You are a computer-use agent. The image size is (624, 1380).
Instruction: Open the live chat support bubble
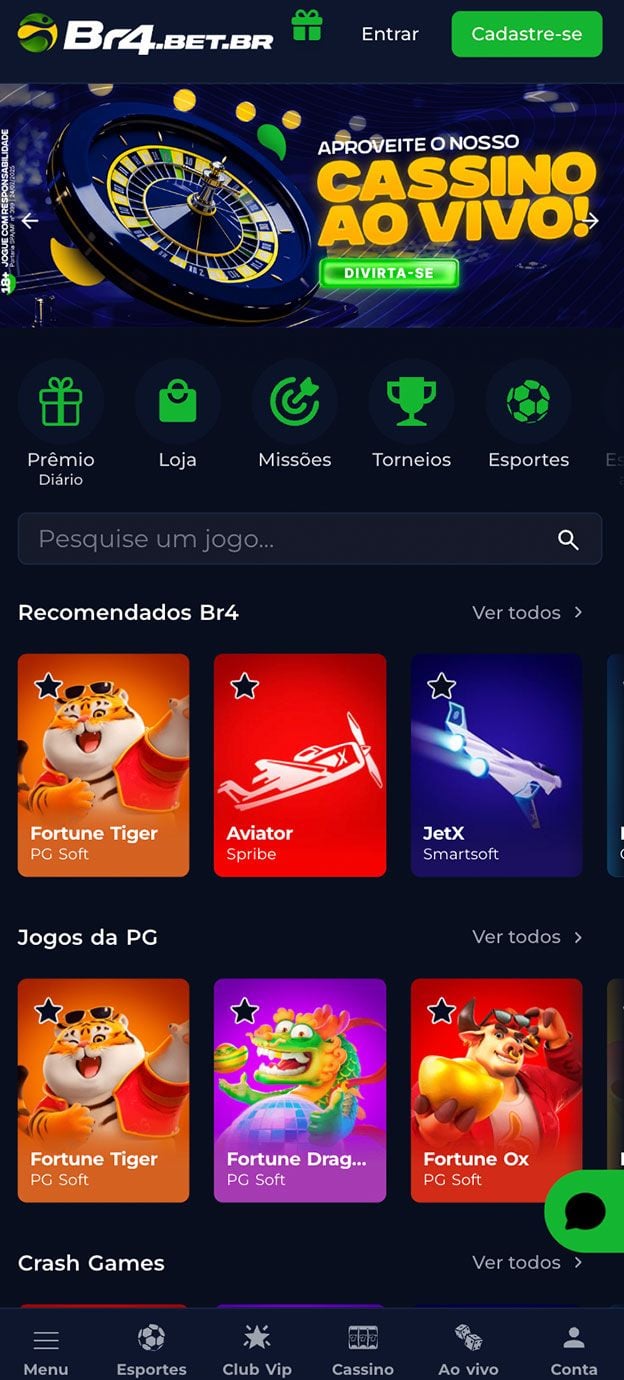pos(585,1211)
